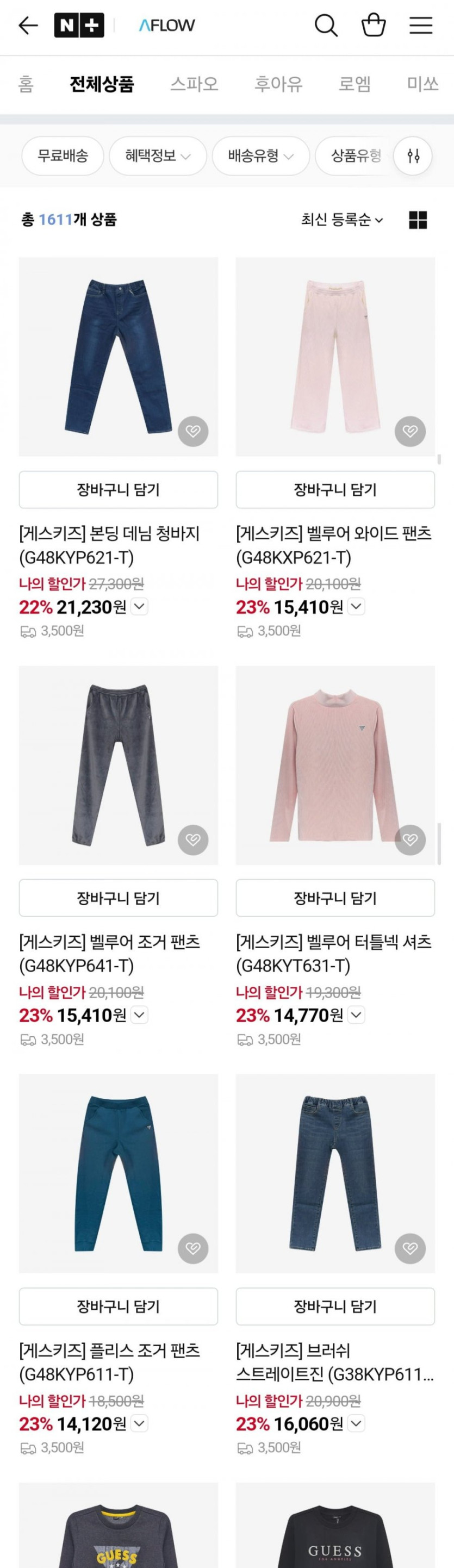Switch to the 스파오 tab
The image size is (454, 1568).
(194, 84)
